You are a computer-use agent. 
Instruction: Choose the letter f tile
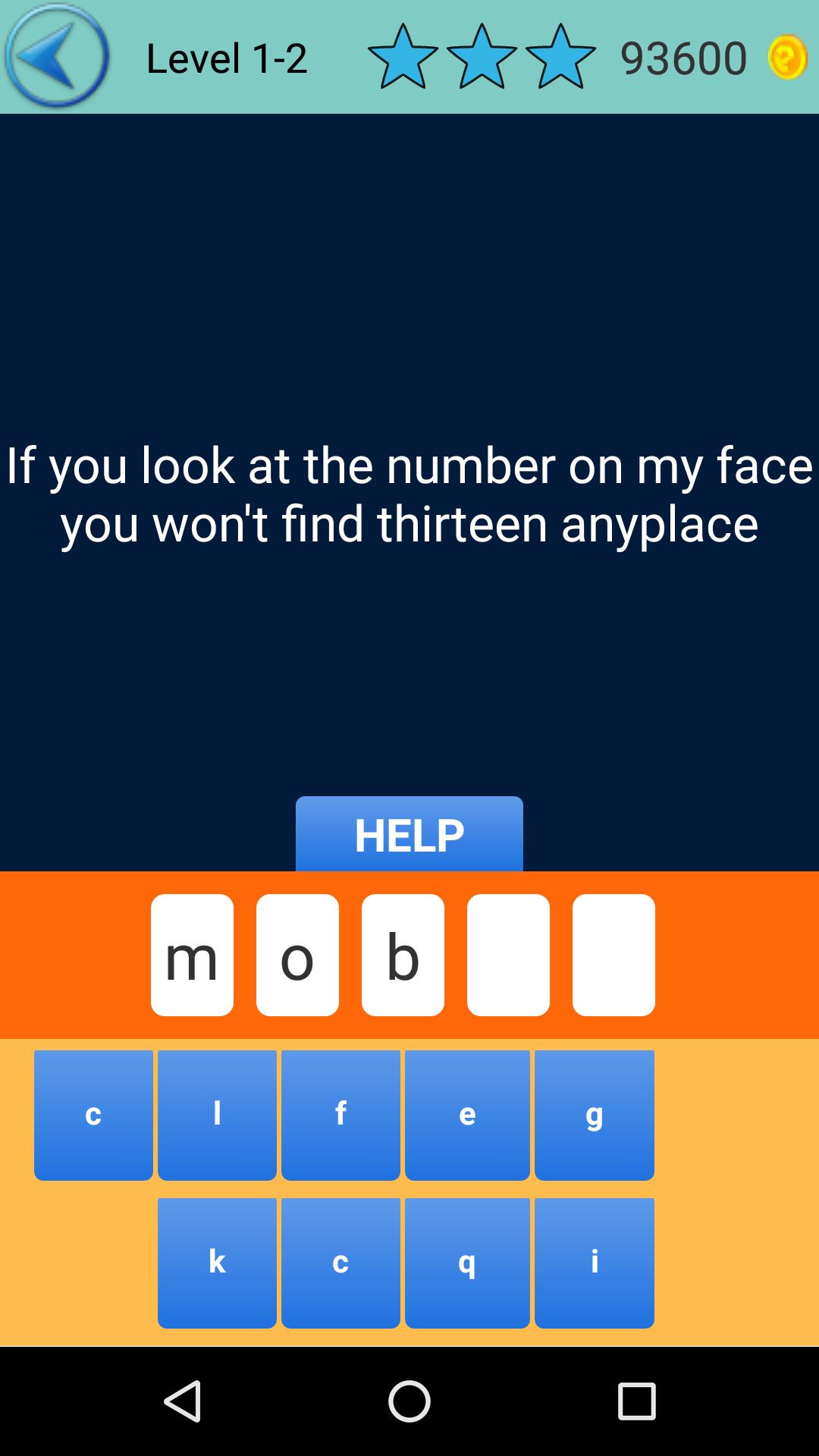point(340,1115)
